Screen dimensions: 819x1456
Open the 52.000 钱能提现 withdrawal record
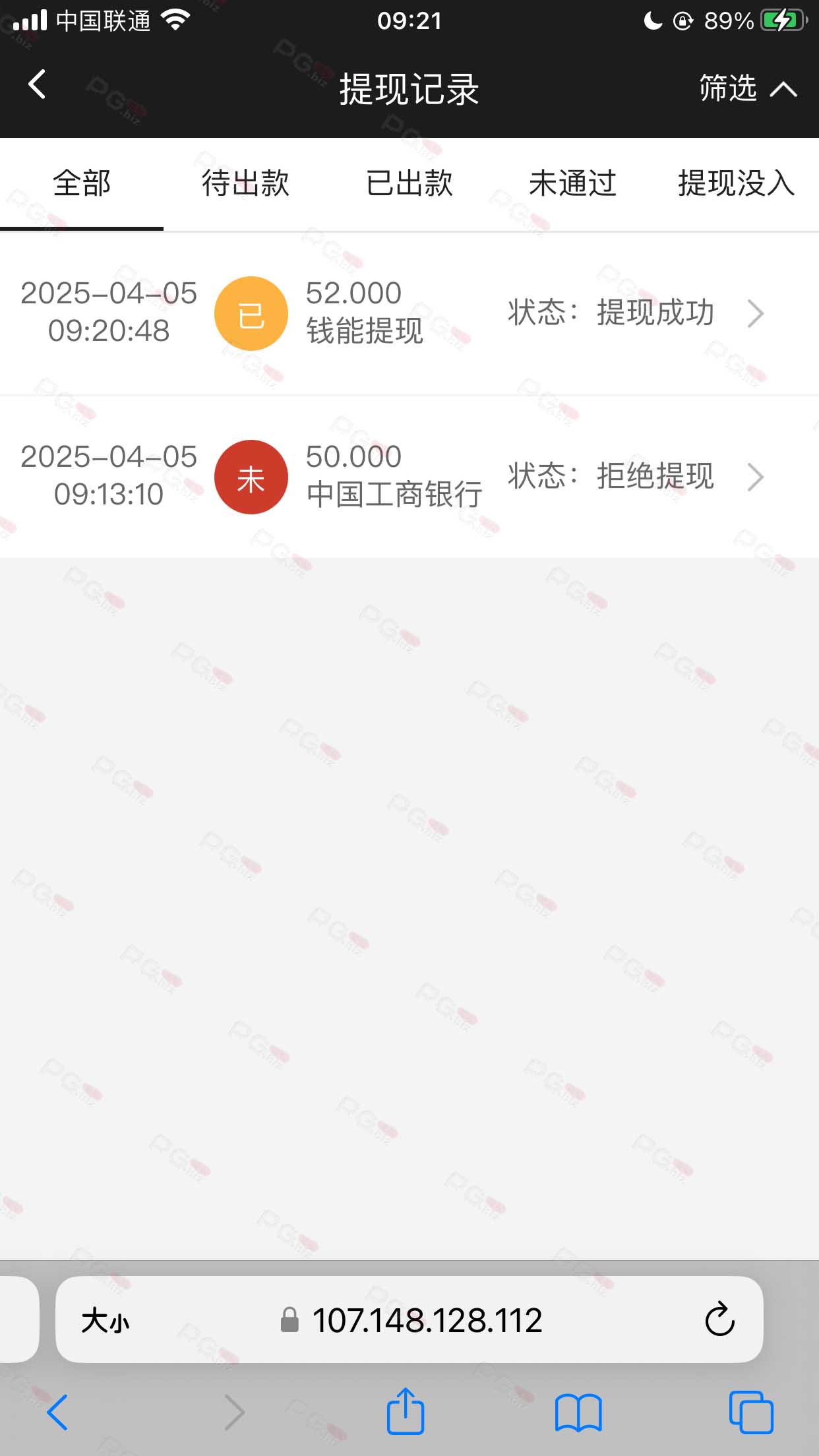tap(409, 313)
